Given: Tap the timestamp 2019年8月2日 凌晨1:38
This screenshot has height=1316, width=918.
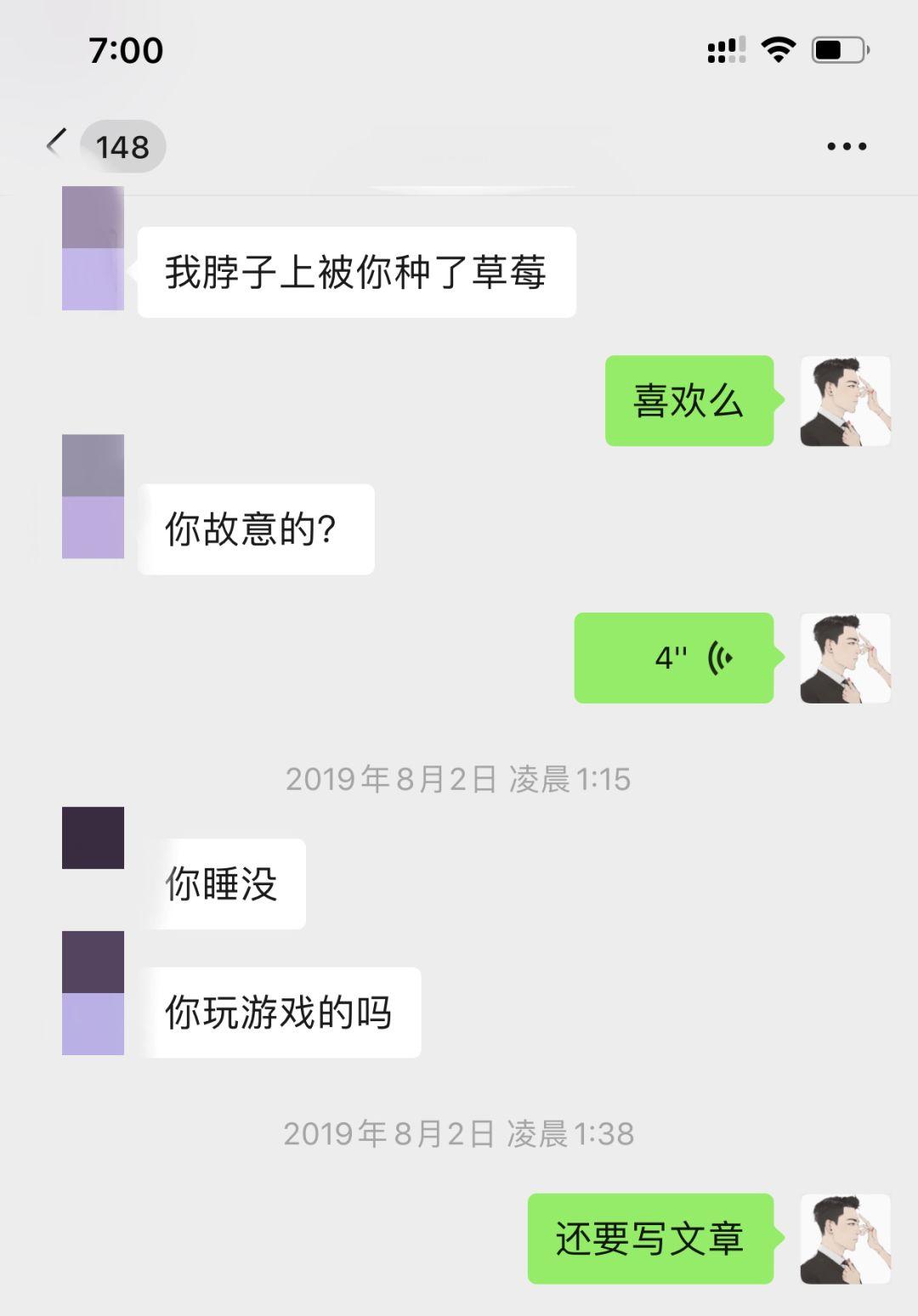Looking at the screenshot, I should [x=459, y=1133].
